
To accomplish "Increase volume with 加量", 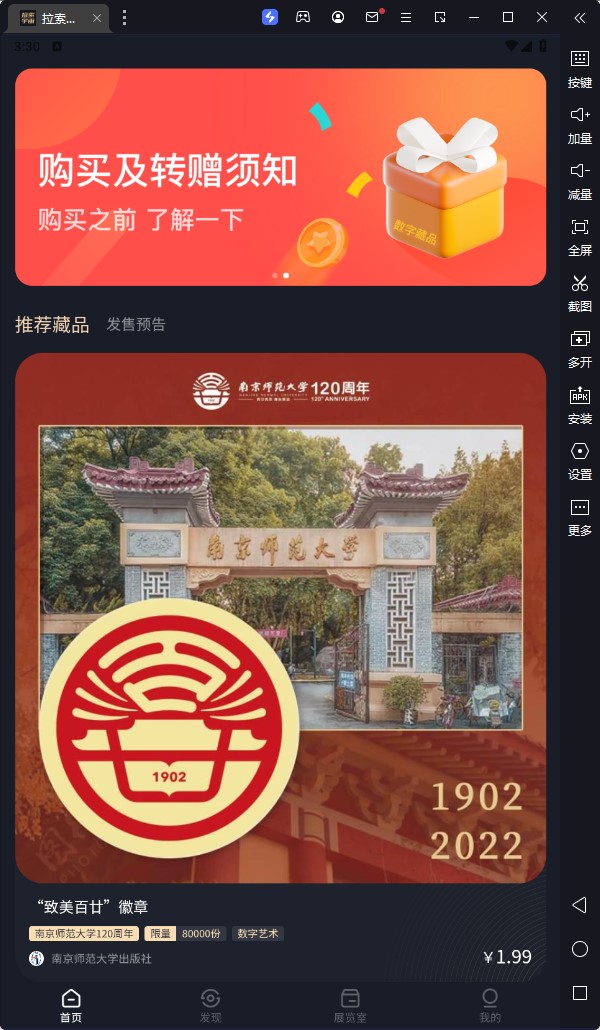I will point(579,124).
